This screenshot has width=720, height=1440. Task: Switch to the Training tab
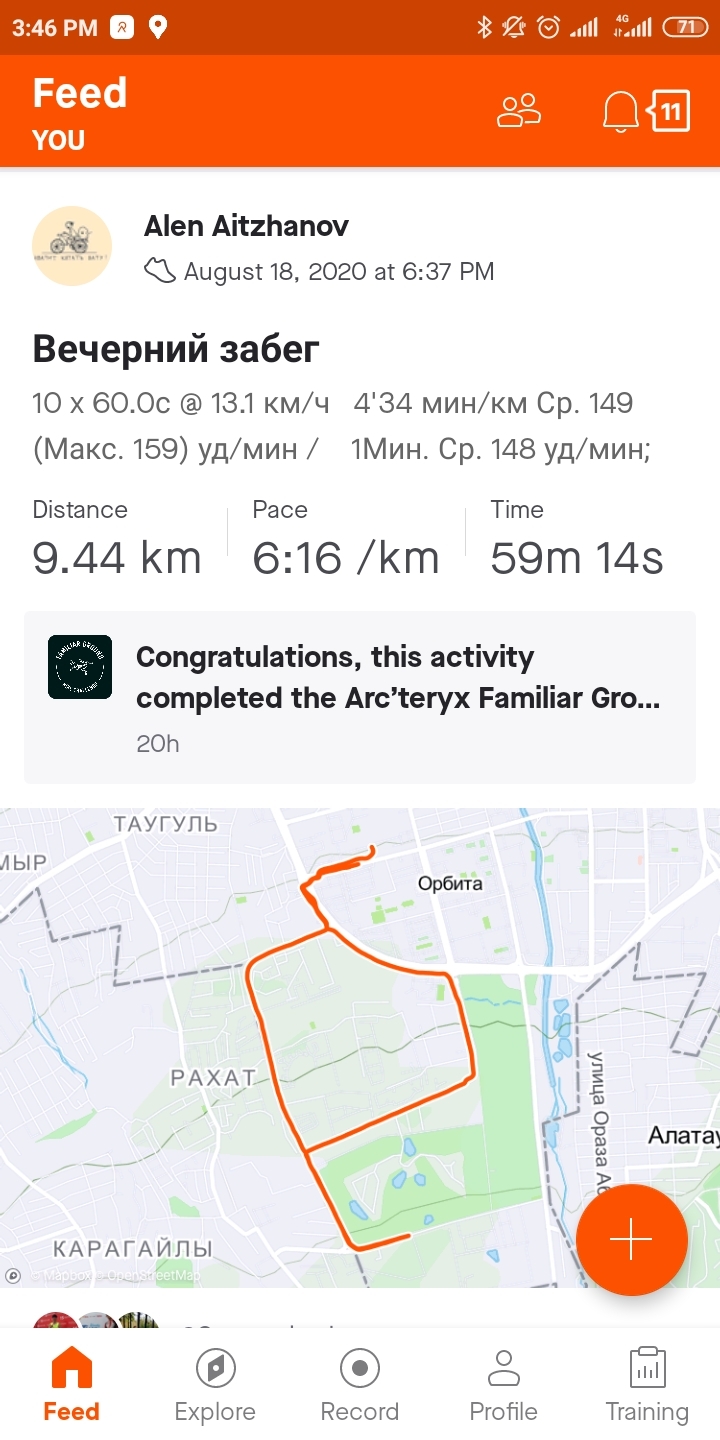click(647, 1385)
